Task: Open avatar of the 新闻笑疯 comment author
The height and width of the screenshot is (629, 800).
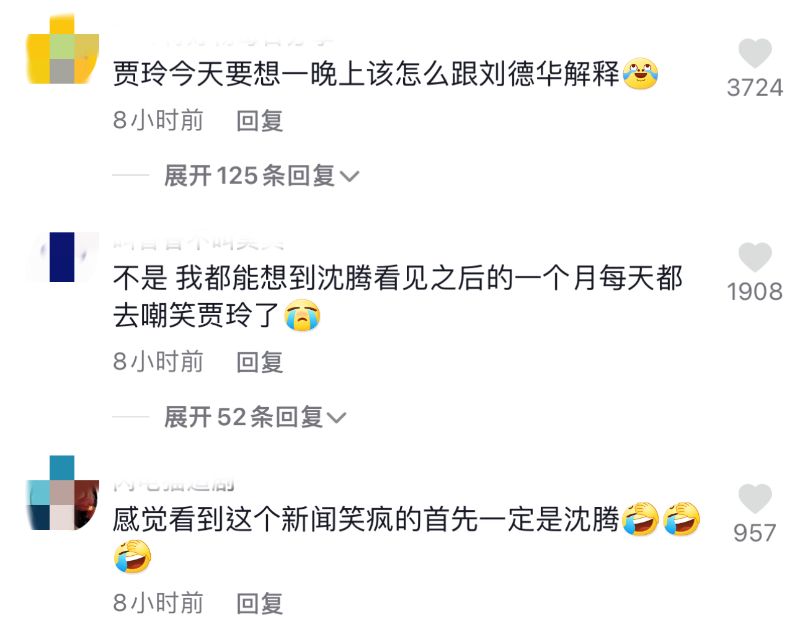Action: click(62, 491)
